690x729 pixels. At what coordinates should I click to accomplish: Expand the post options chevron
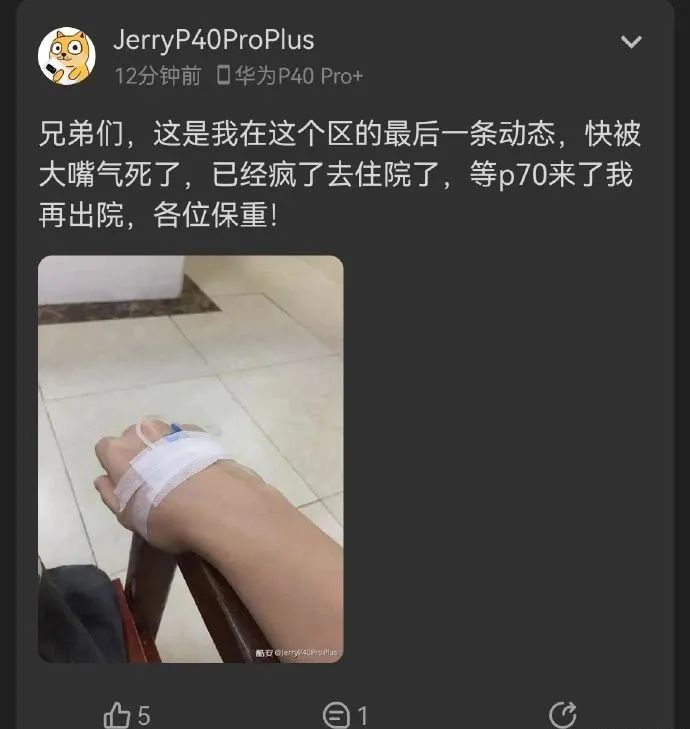[x=631, y=42]
